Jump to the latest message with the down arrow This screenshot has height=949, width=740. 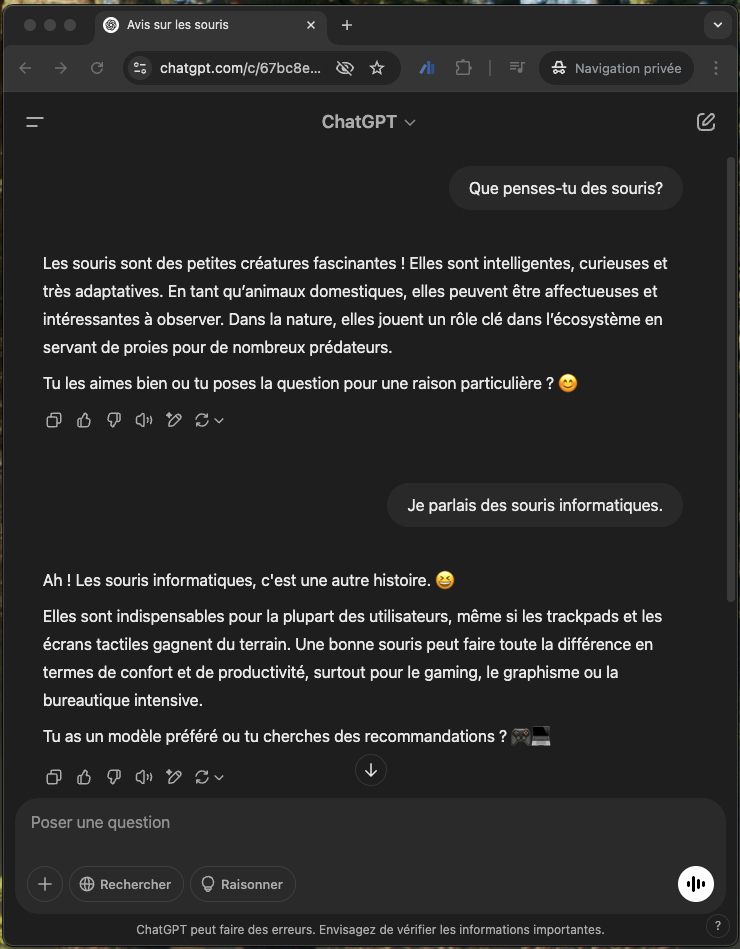click(x=370, y=770)
